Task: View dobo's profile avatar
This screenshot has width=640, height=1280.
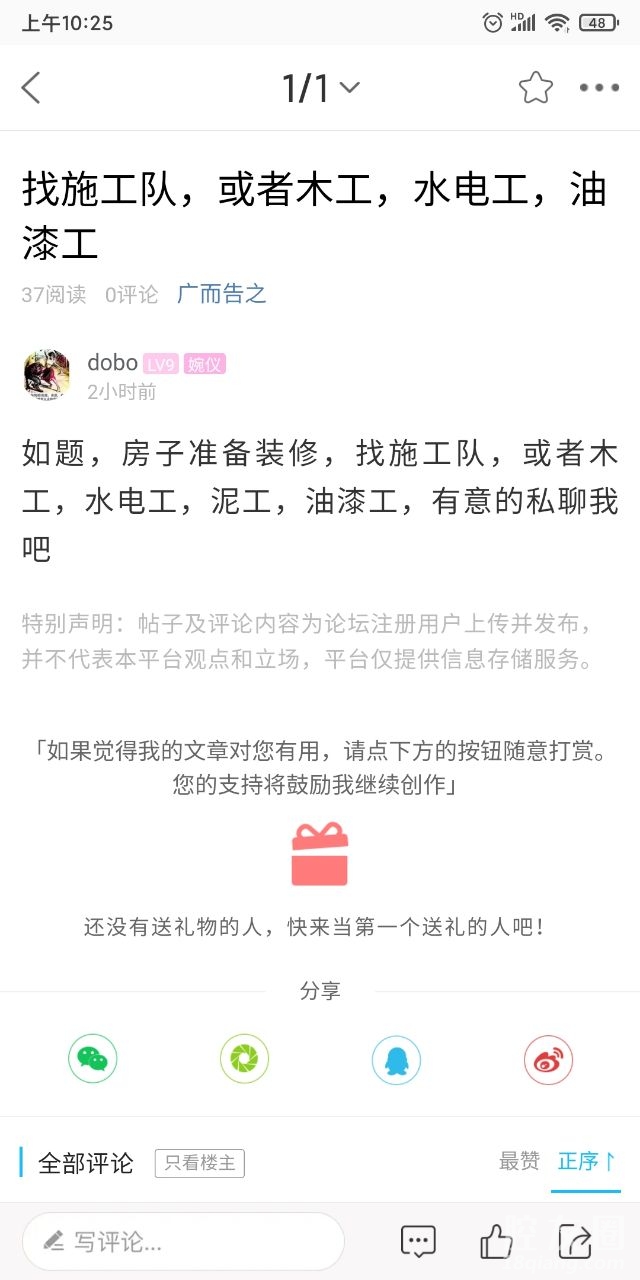Action: (x=47, y=375)
